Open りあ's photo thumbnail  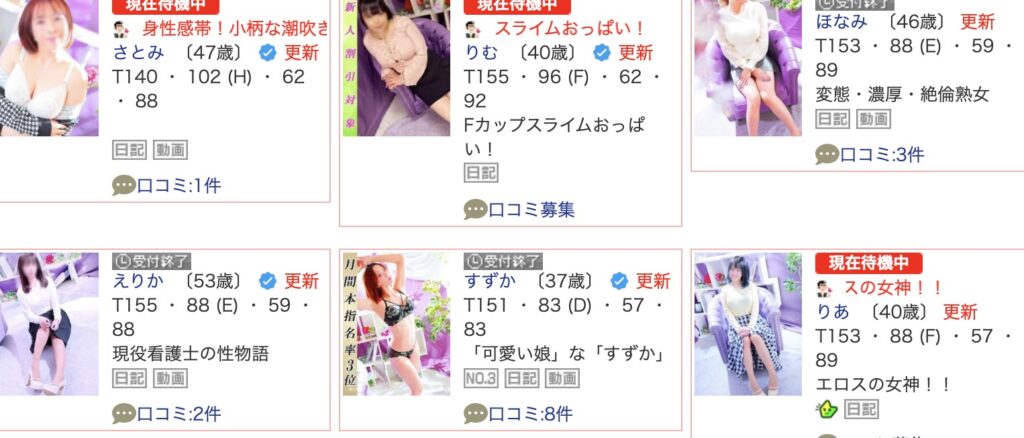(748, 324)
